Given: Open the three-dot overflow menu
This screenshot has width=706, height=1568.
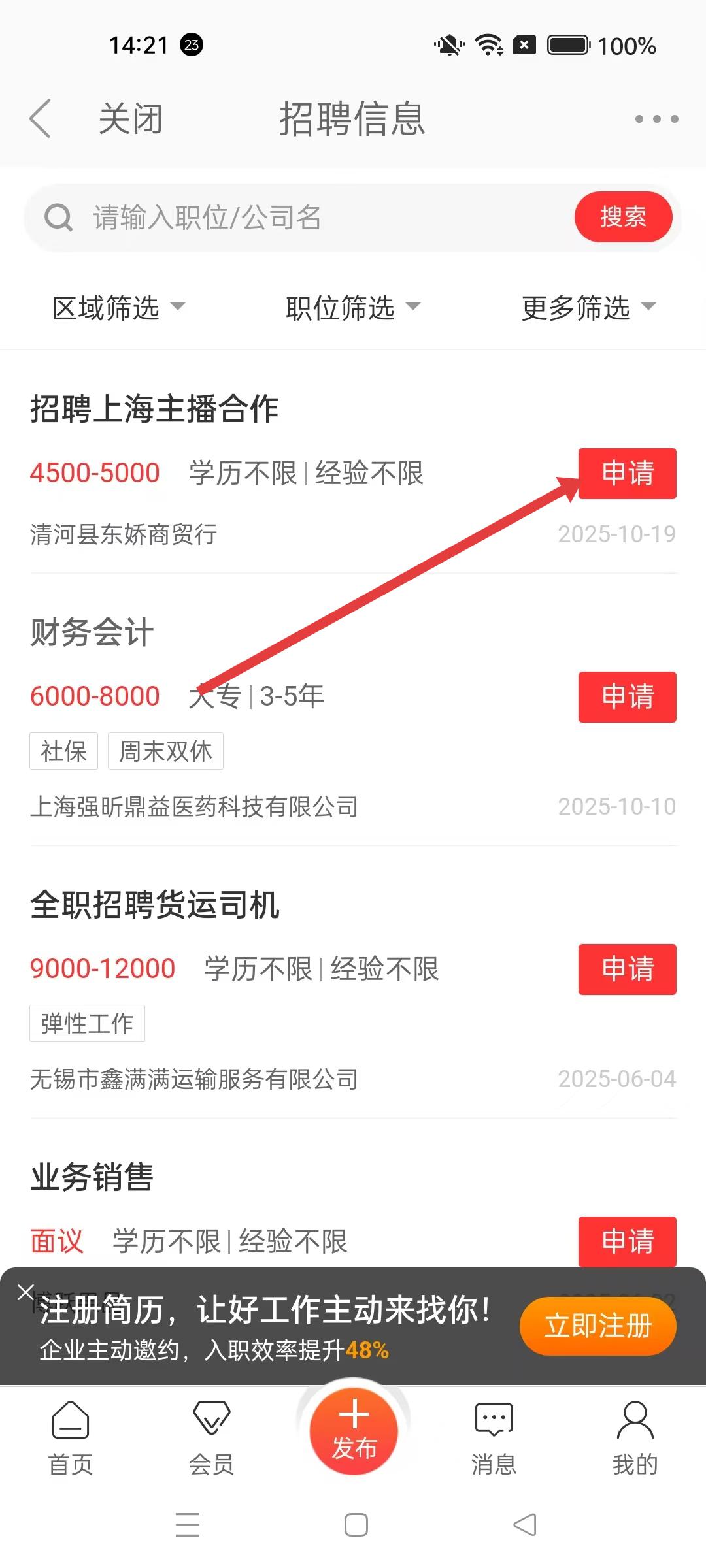Looking at the screenshot, I should click(x=656, y=119).
